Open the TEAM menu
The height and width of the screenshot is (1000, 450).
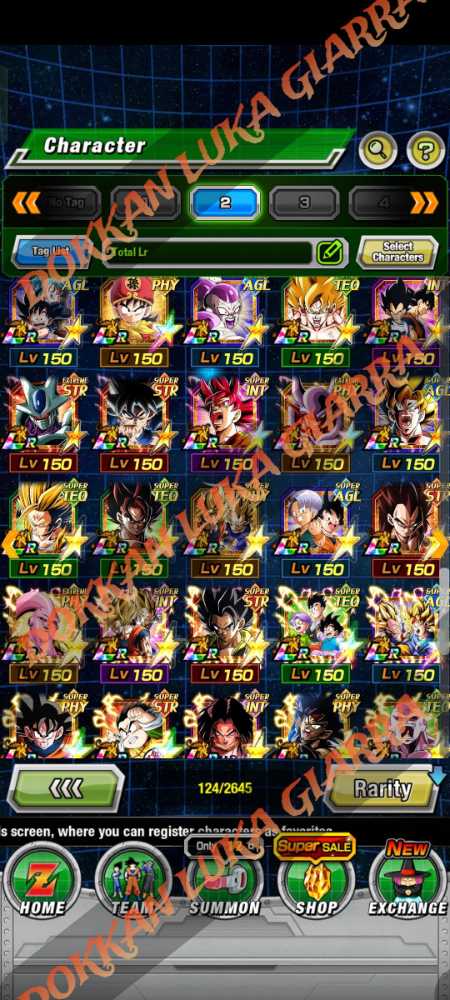click(133, 882)
